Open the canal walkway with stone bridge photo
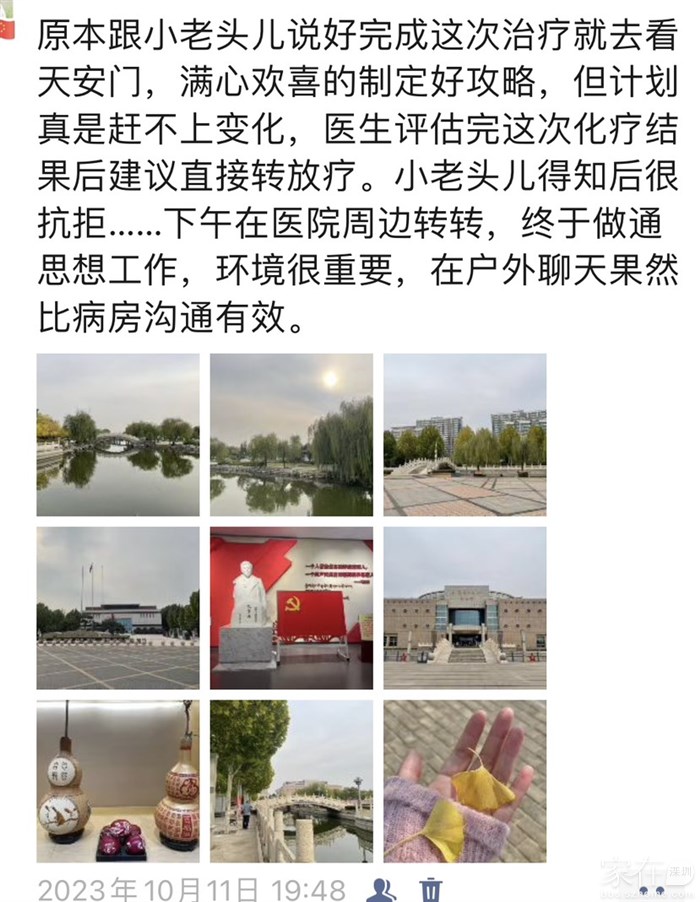 point(291,781)
